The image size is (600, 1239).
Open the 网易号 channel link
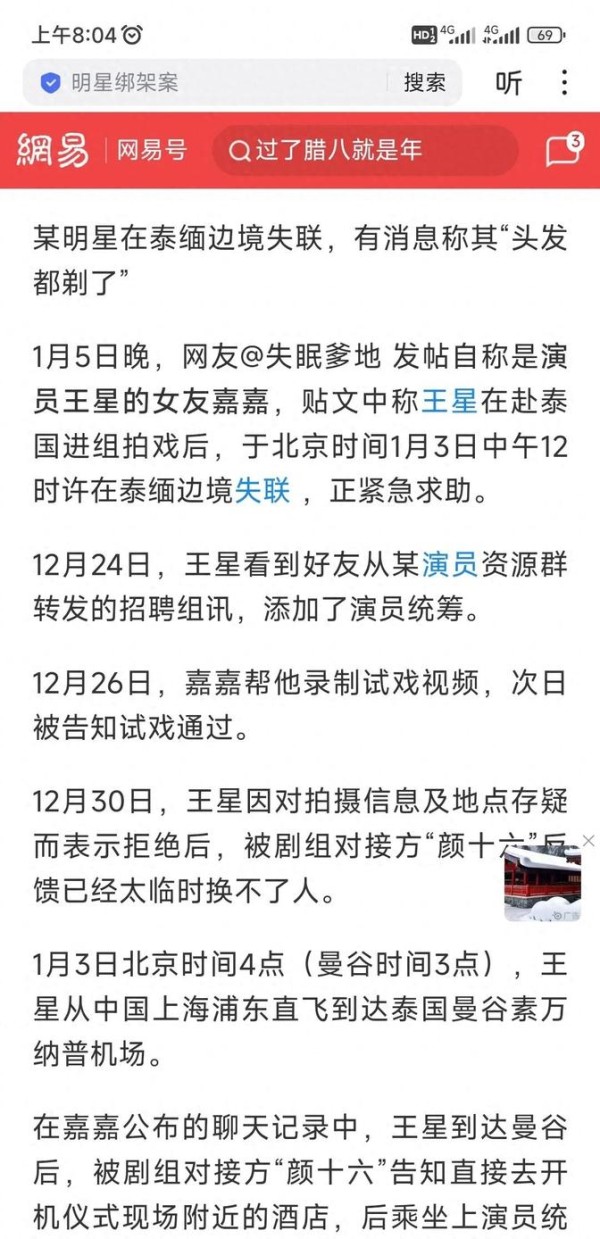151,151
